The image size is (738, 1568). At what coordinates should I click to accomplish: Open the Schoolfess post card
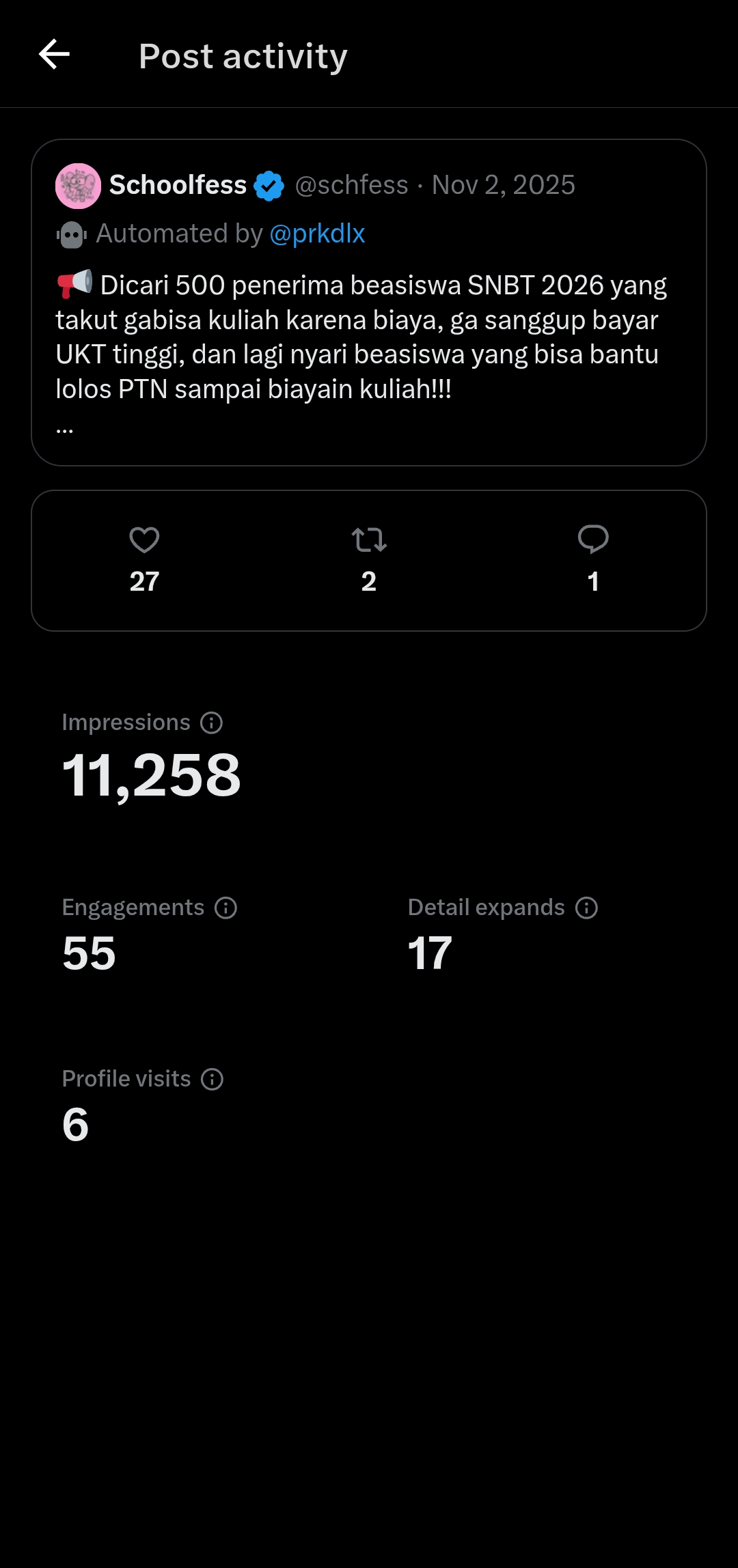tap(369, 341)
